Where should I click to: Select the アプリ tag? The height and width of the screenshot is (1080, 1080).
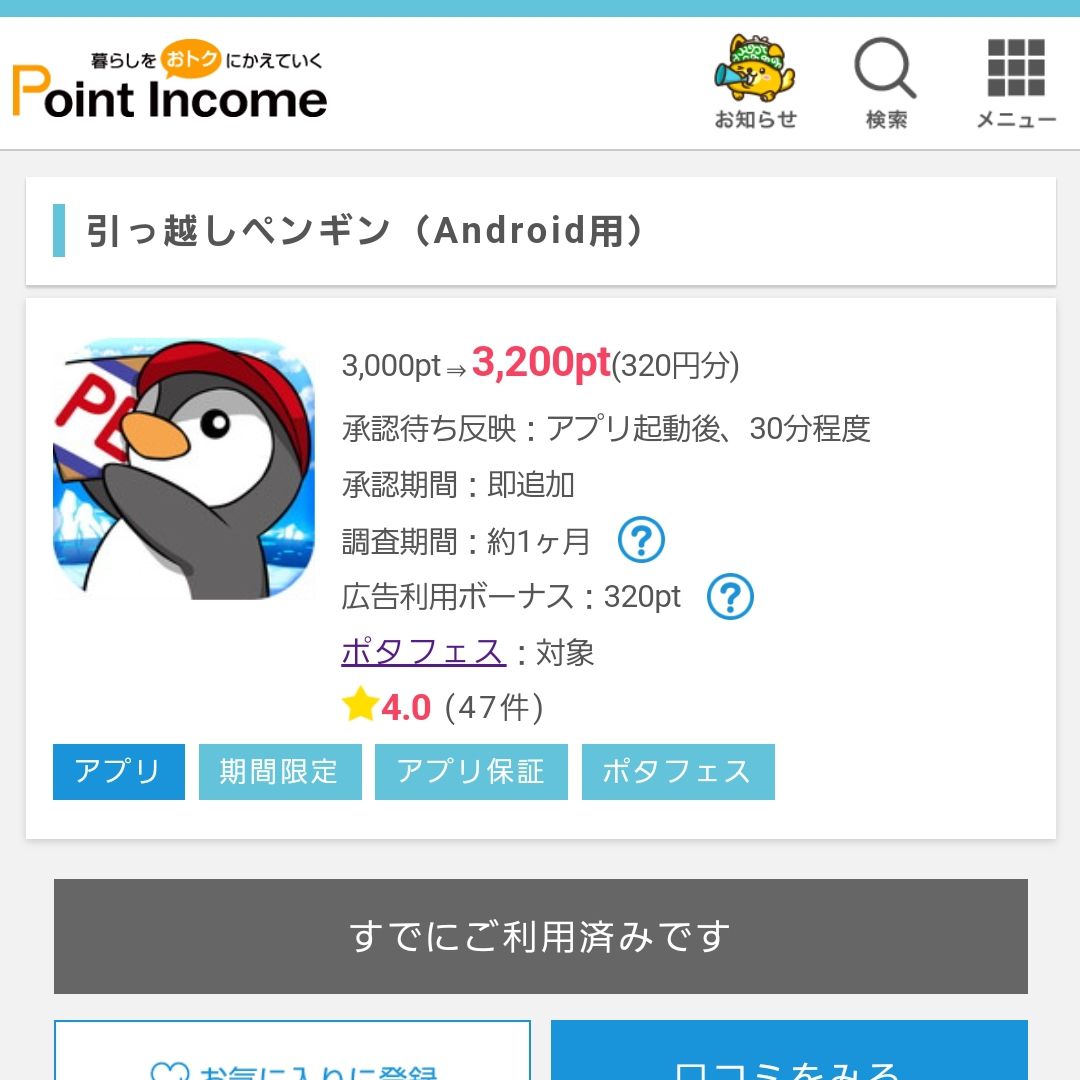[119, 772]
